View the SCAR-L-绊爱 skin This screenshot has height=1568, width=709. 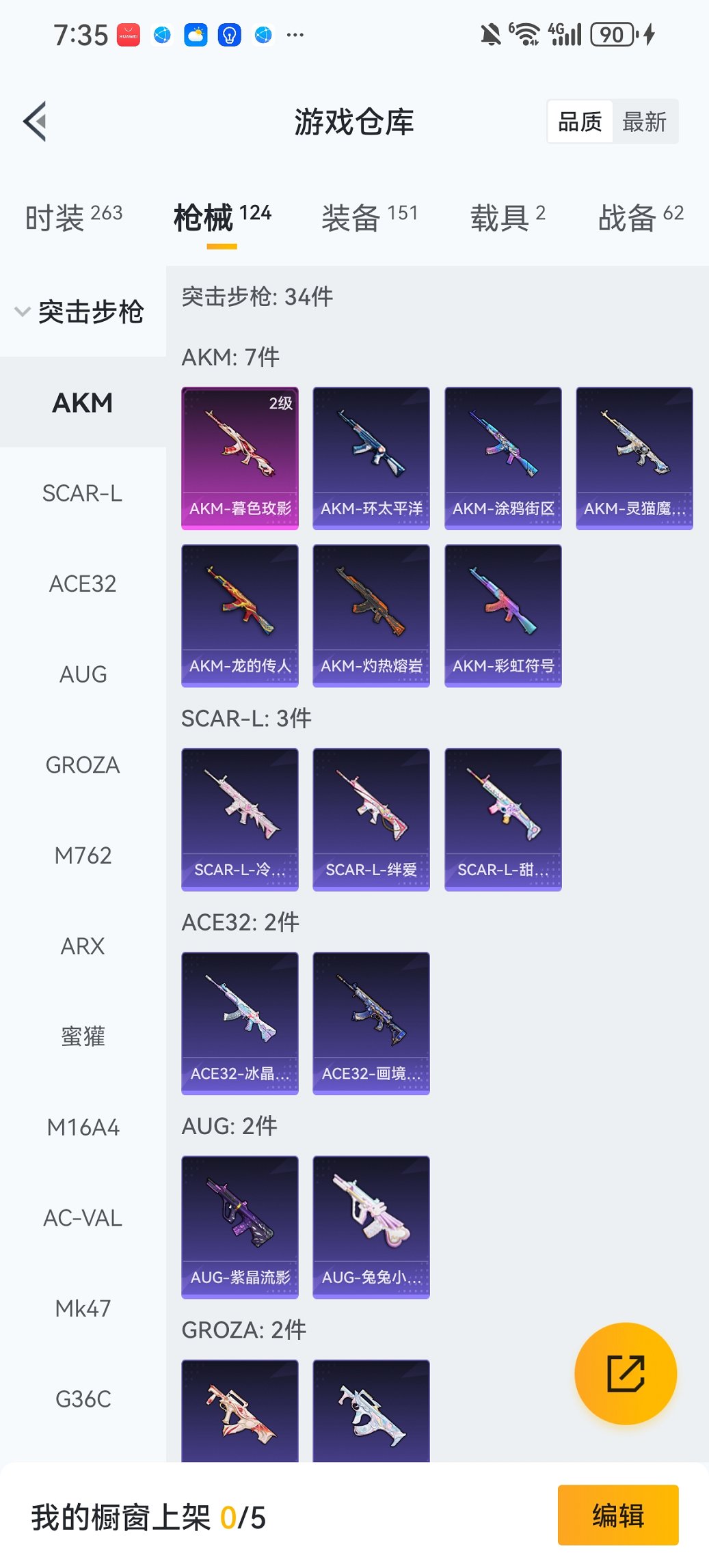(371, 819)
